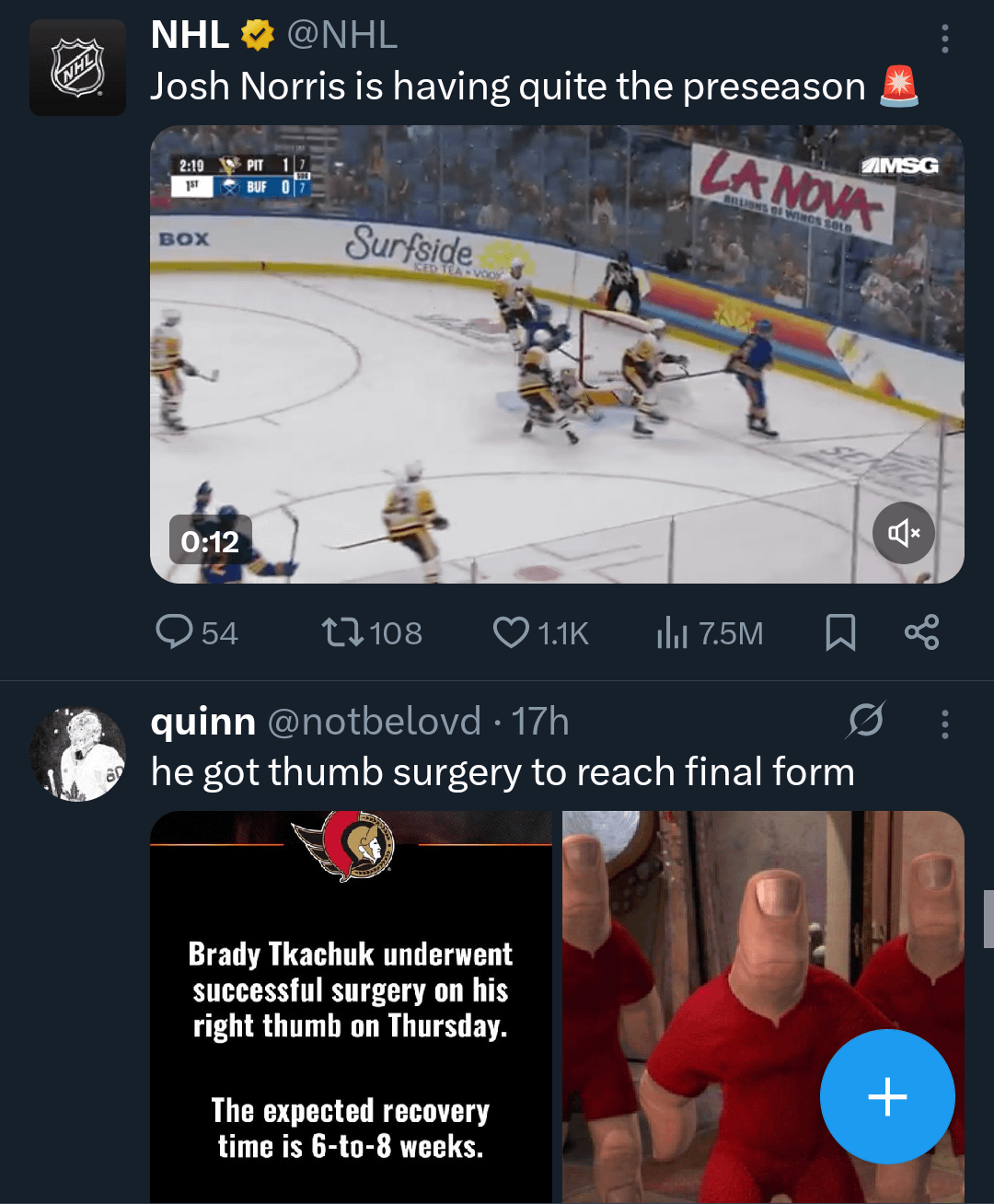
Task: Open the Brady Tkachuk surgery image
Action: (x=351, y=1007)
